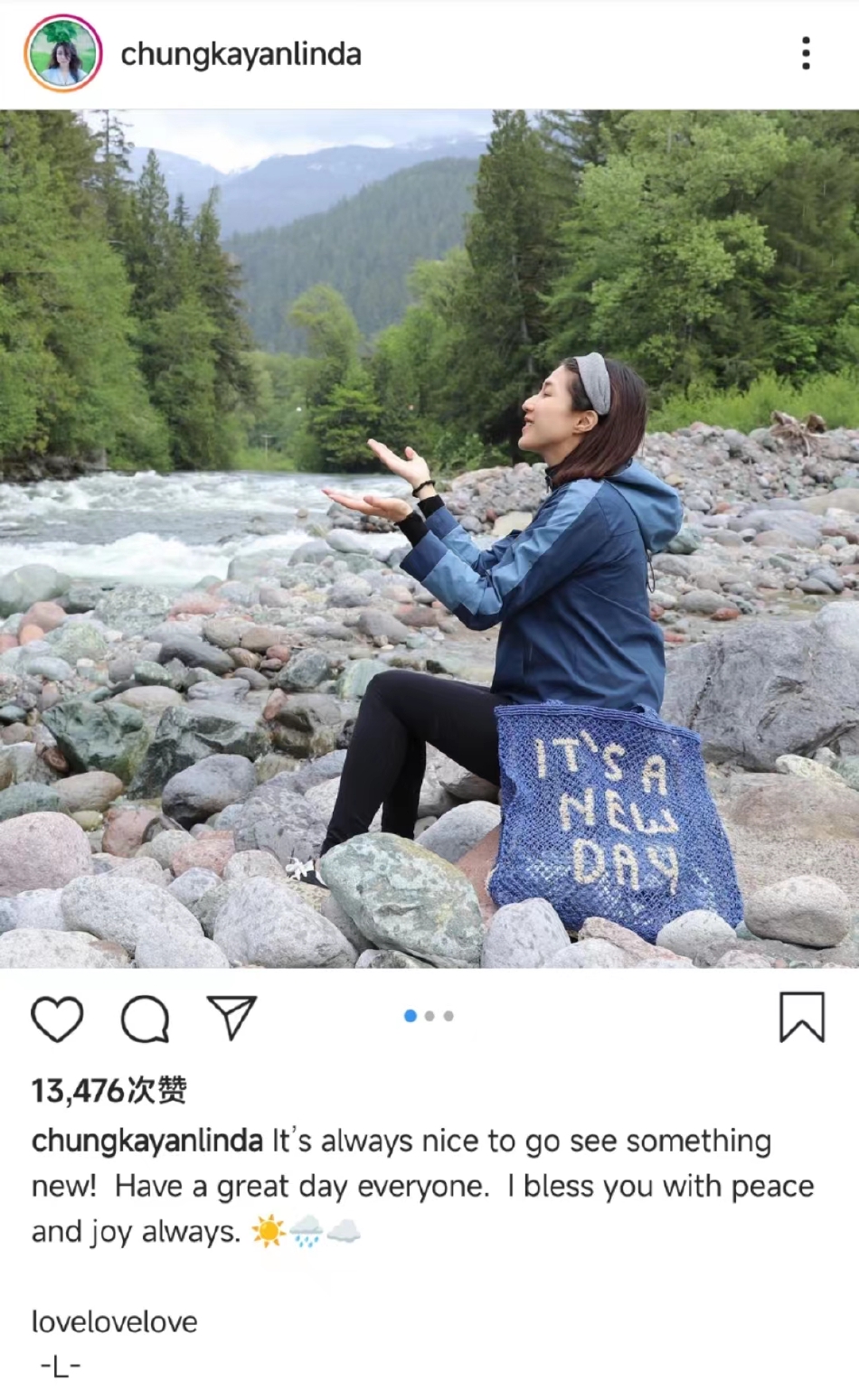Viewport: 859px width, 1400px height.
Task: Open the comments on this post
Action: [x=145, y=1019]
